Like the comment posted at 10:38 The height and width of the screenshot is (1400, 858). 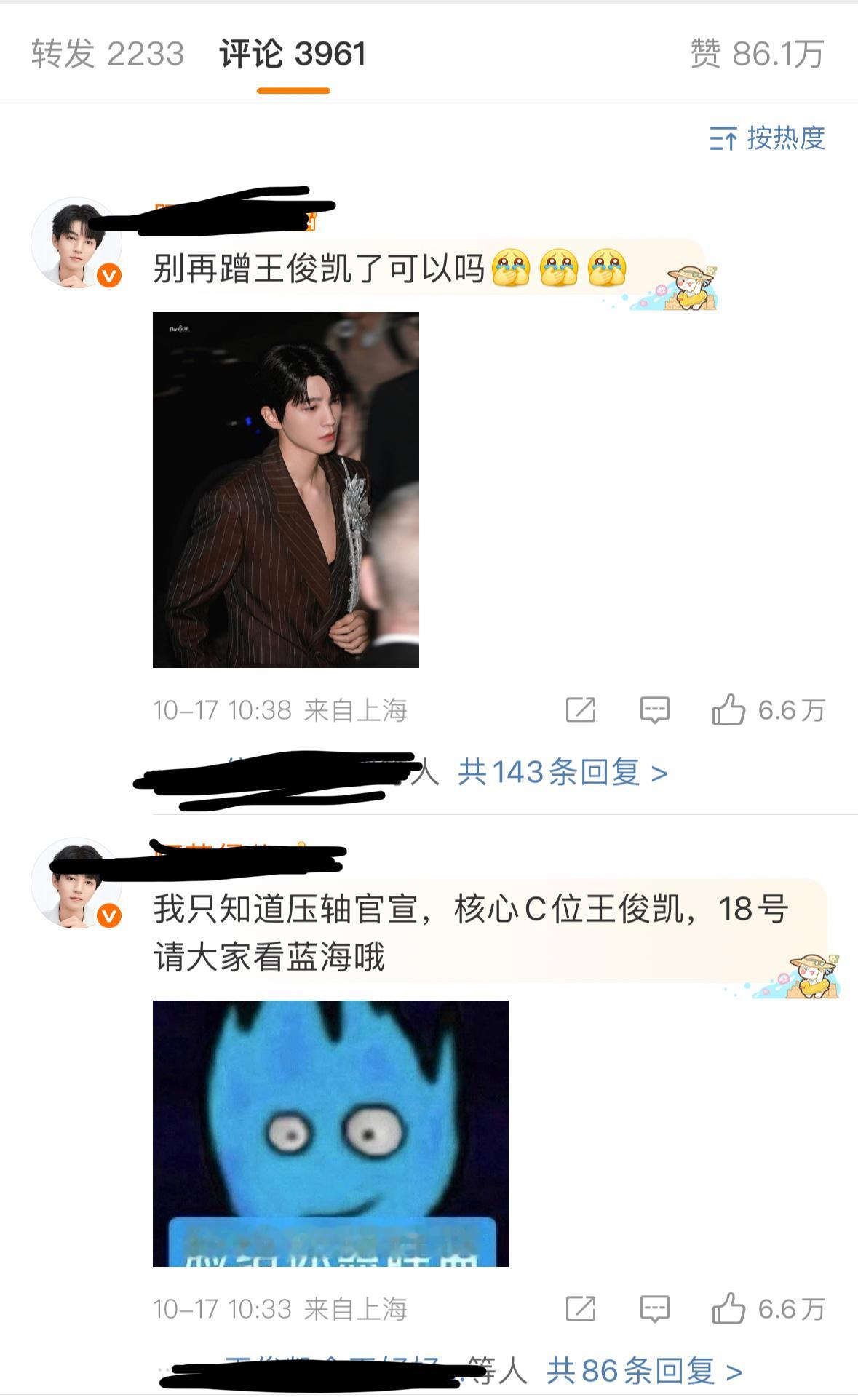point(729,710)
